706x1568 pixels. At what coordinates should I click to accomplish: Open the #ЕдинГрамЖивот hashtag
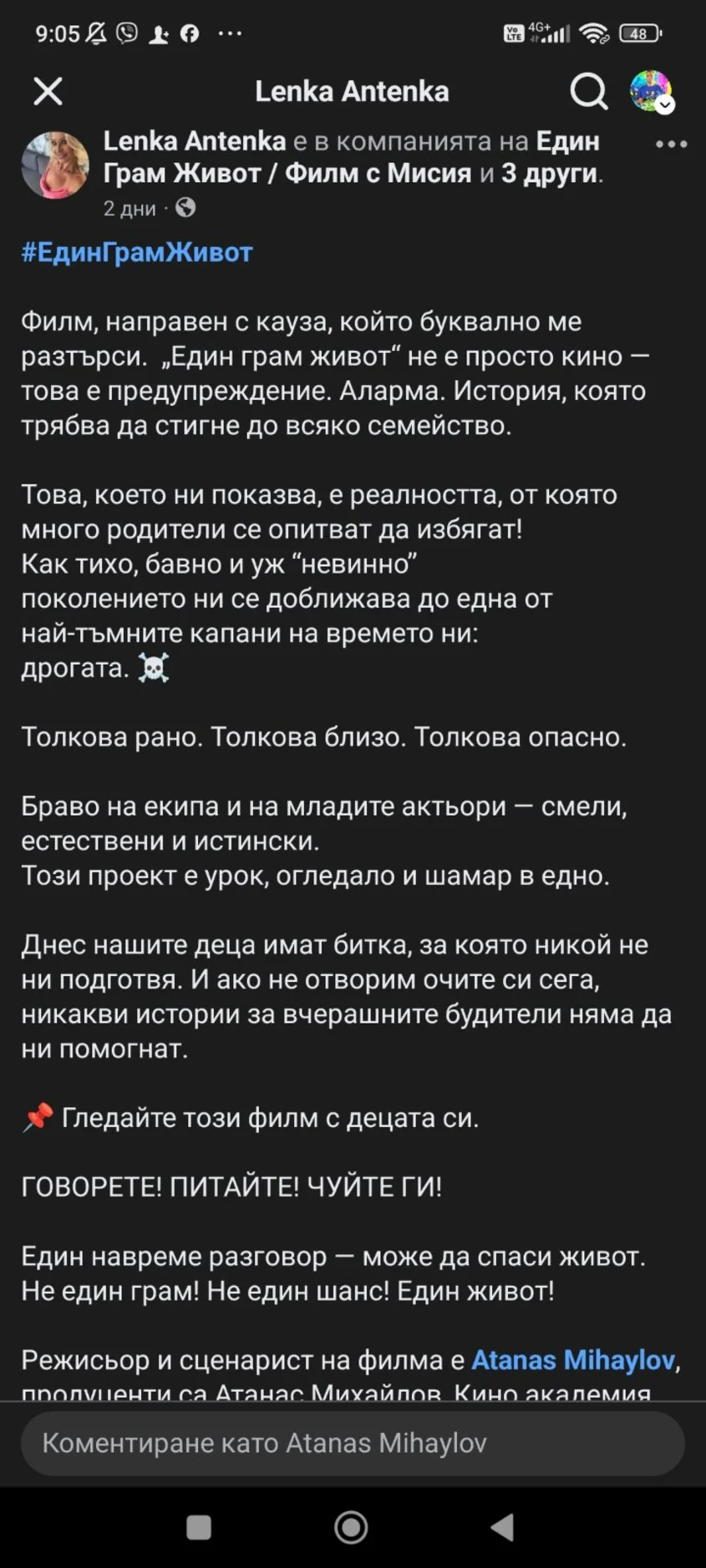coord(137,252)
